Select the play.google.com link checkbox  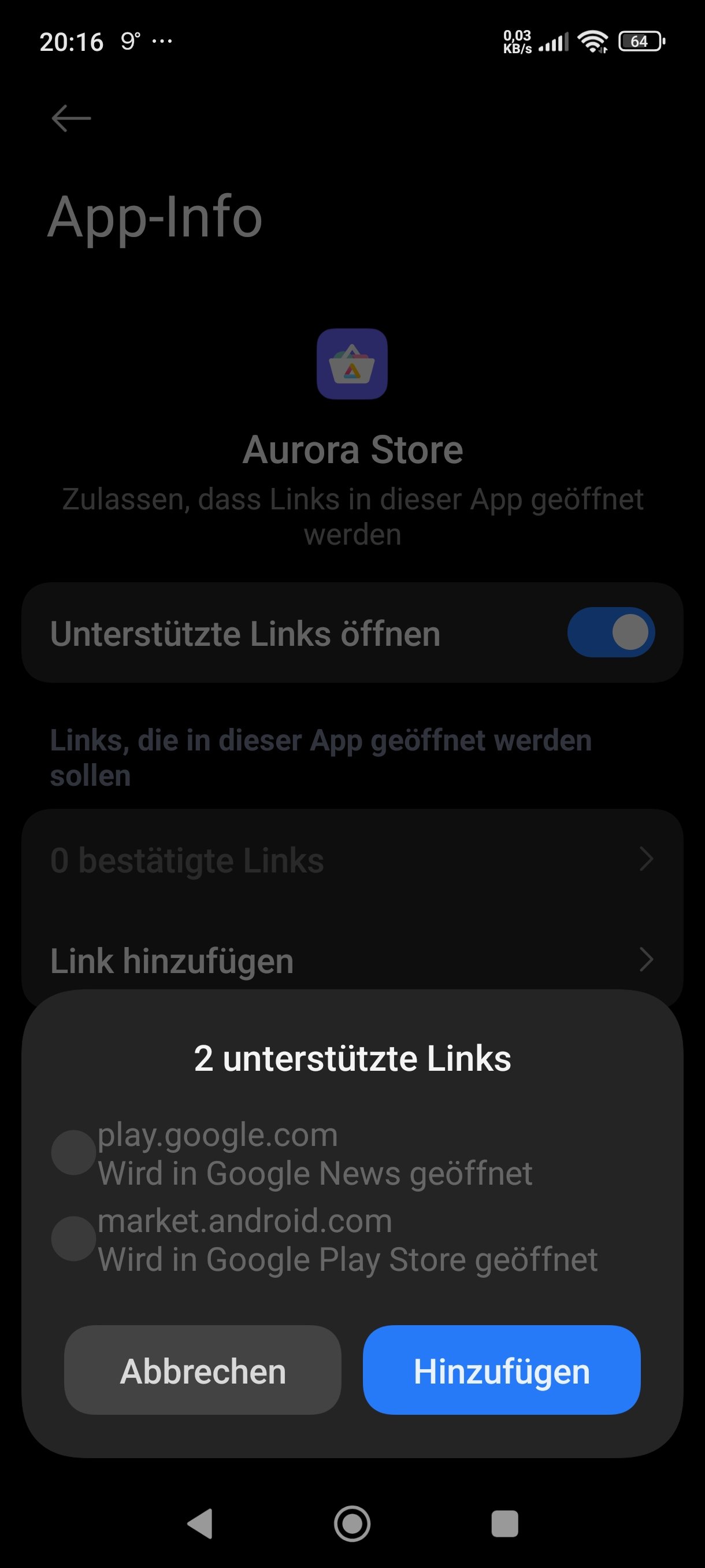[73, 1152]
